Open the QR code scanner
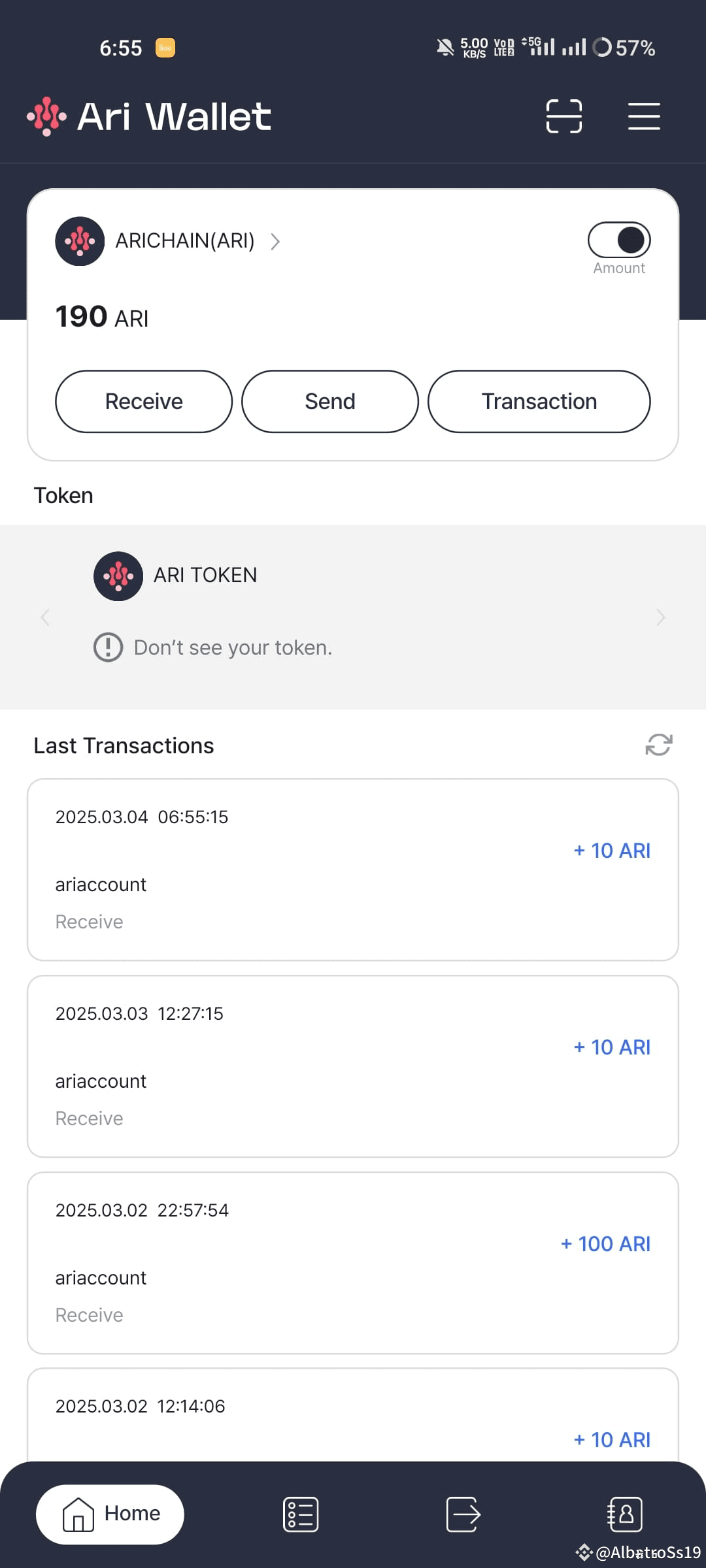Image resolution: width=706 pixels, height=1568 pixels. 564,116
